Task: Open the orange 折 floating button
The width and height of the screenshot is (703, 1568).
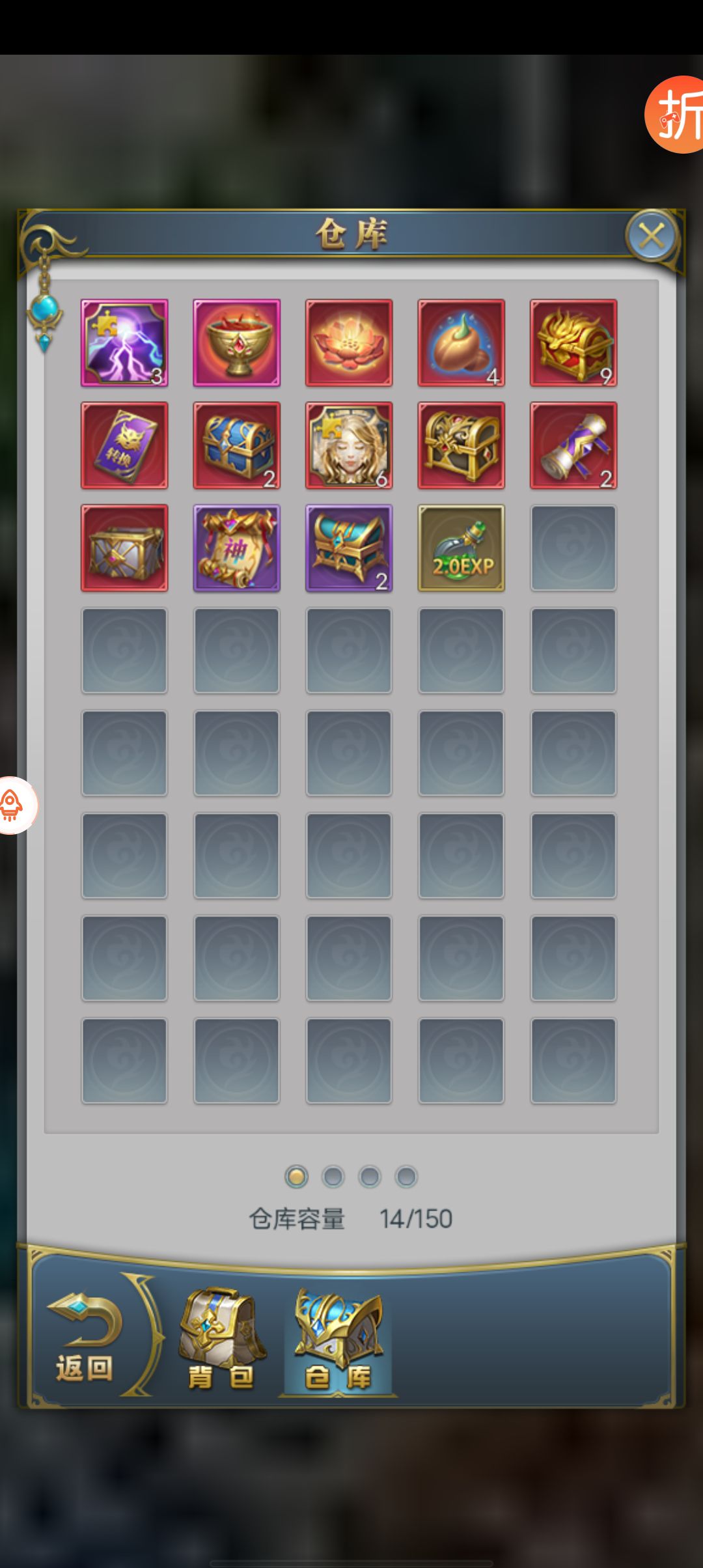Action: tap(676, 115)
